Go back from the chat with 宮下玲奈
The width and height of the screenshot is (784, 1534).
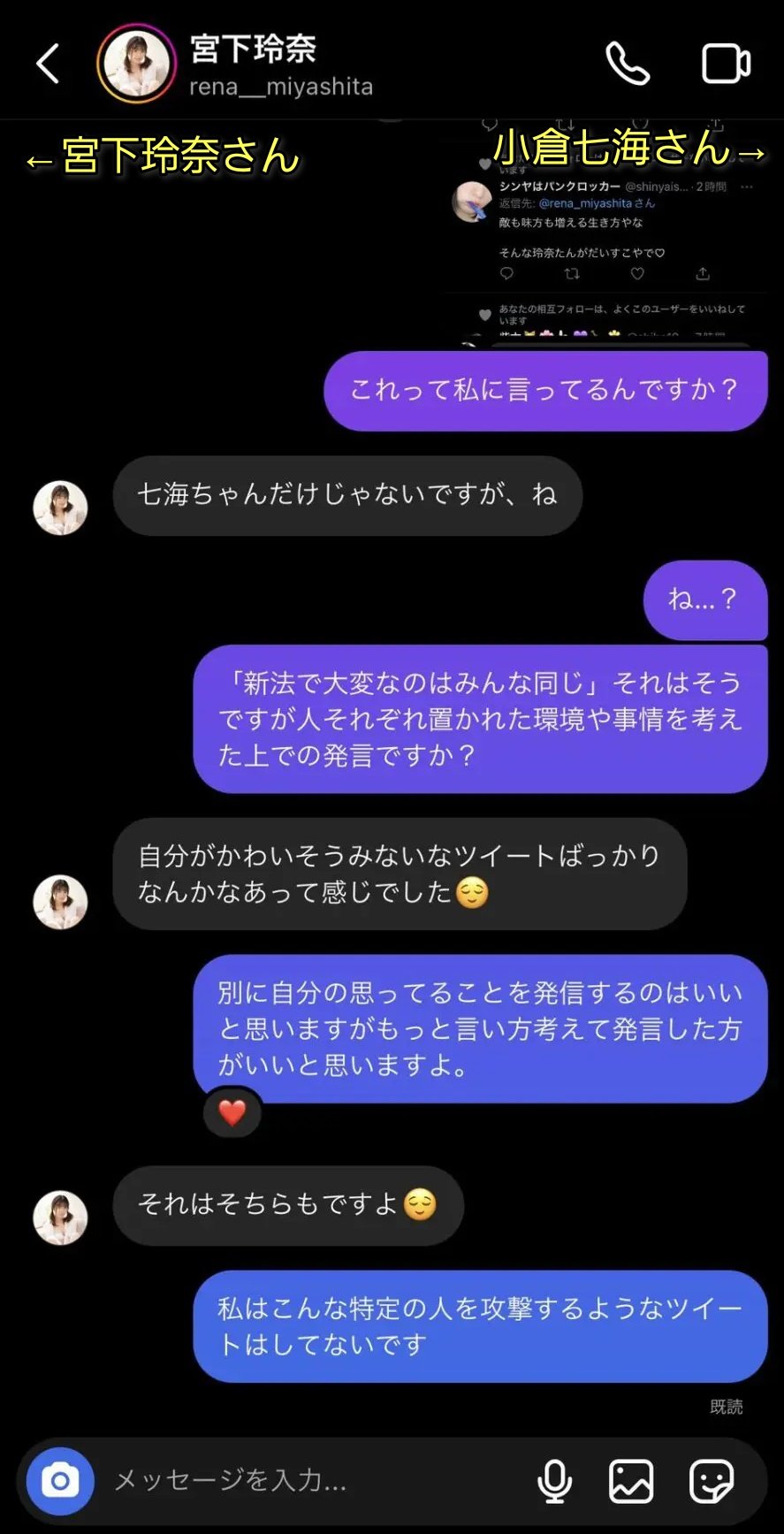click(48, 64)
